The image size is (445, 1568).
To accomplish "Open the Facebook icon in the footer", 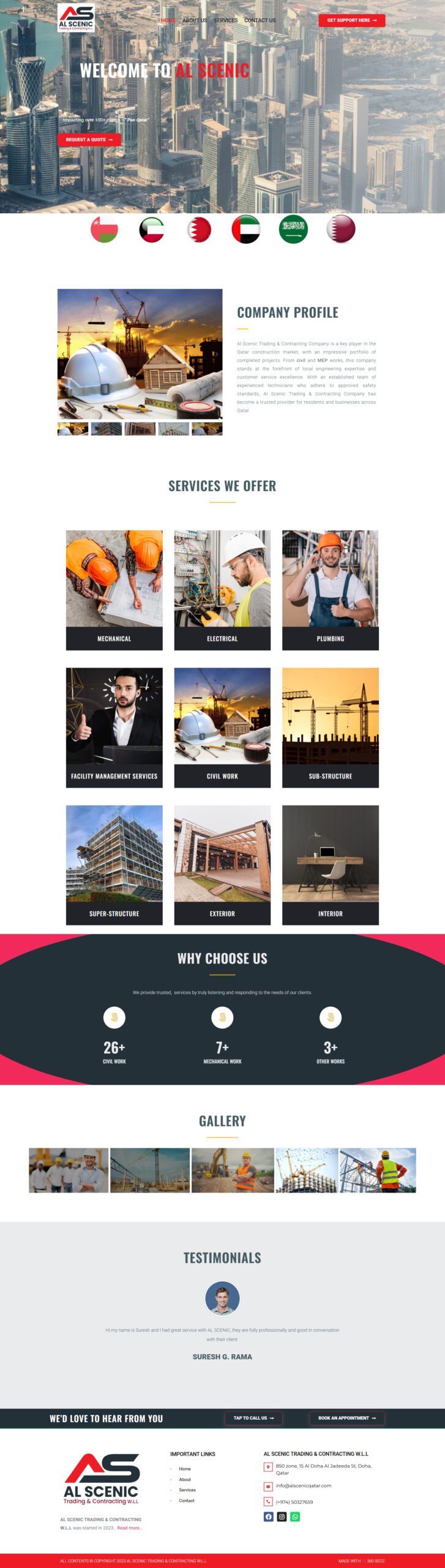I will coord(268,1517).
